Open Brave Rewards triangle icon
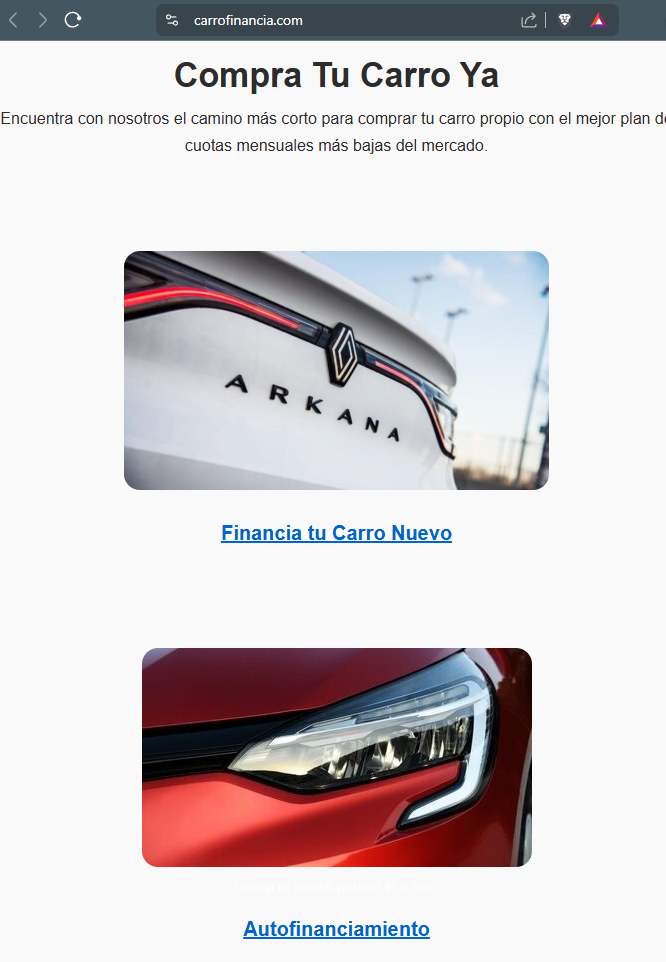Viewport: 666px width, 962px height. 598,20
